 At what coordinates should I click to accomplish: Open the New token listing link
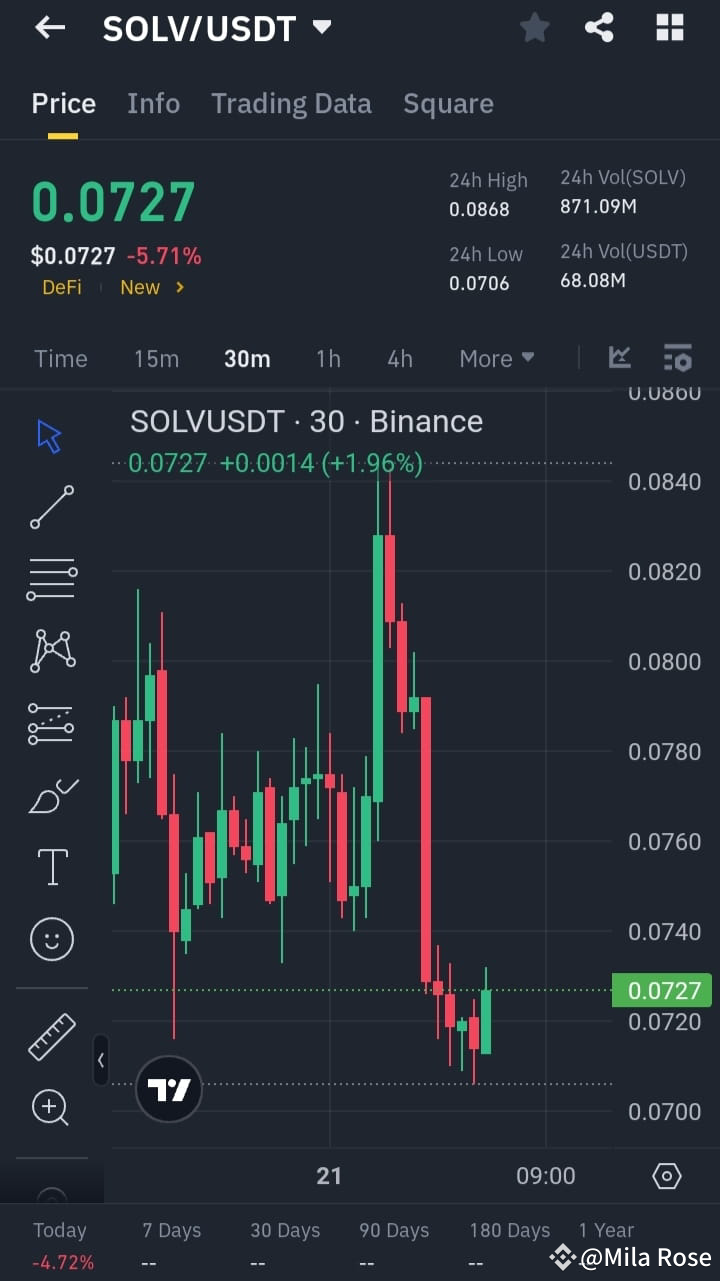(148, 287)
